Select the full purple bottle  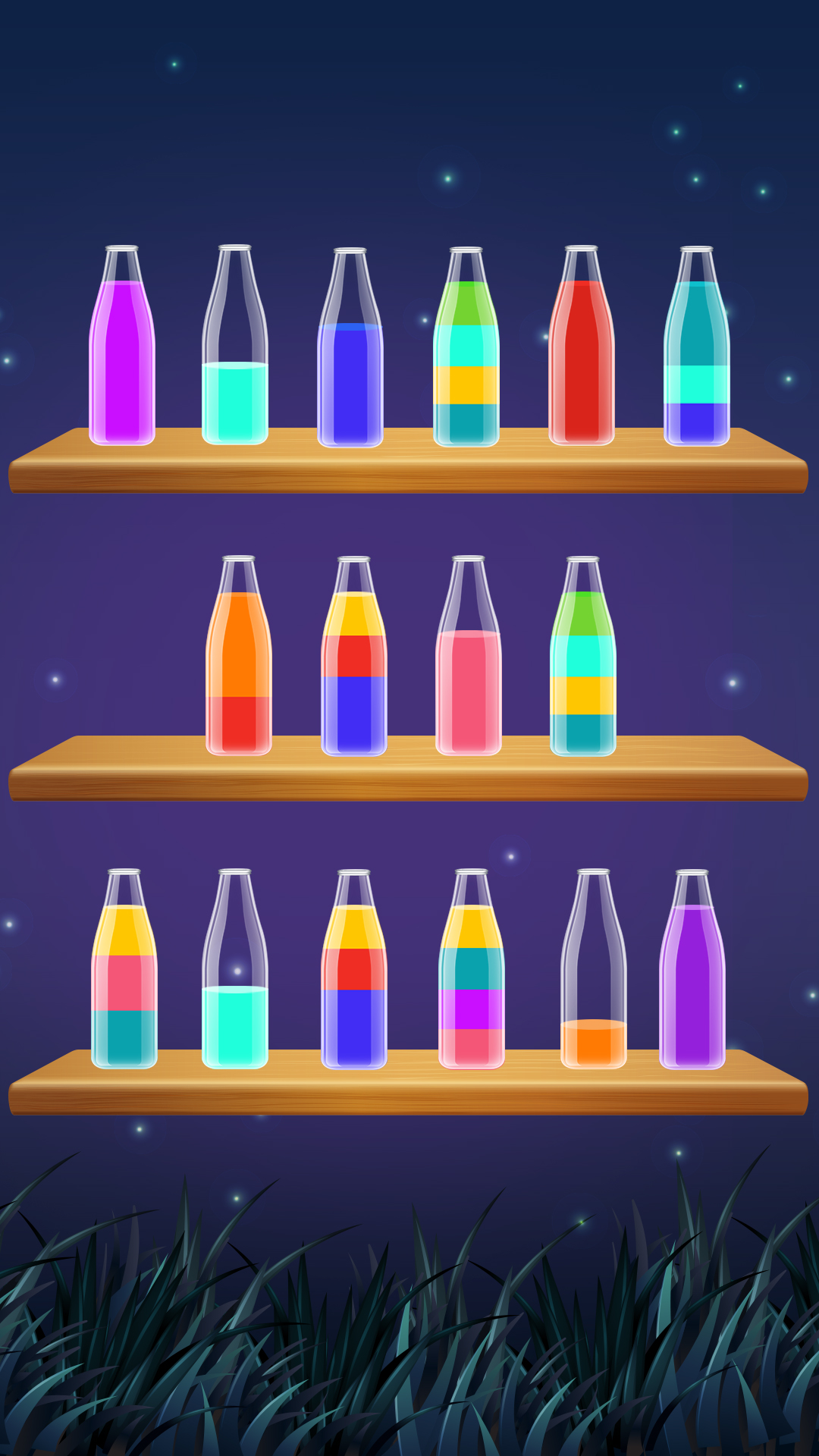(692, 978)
